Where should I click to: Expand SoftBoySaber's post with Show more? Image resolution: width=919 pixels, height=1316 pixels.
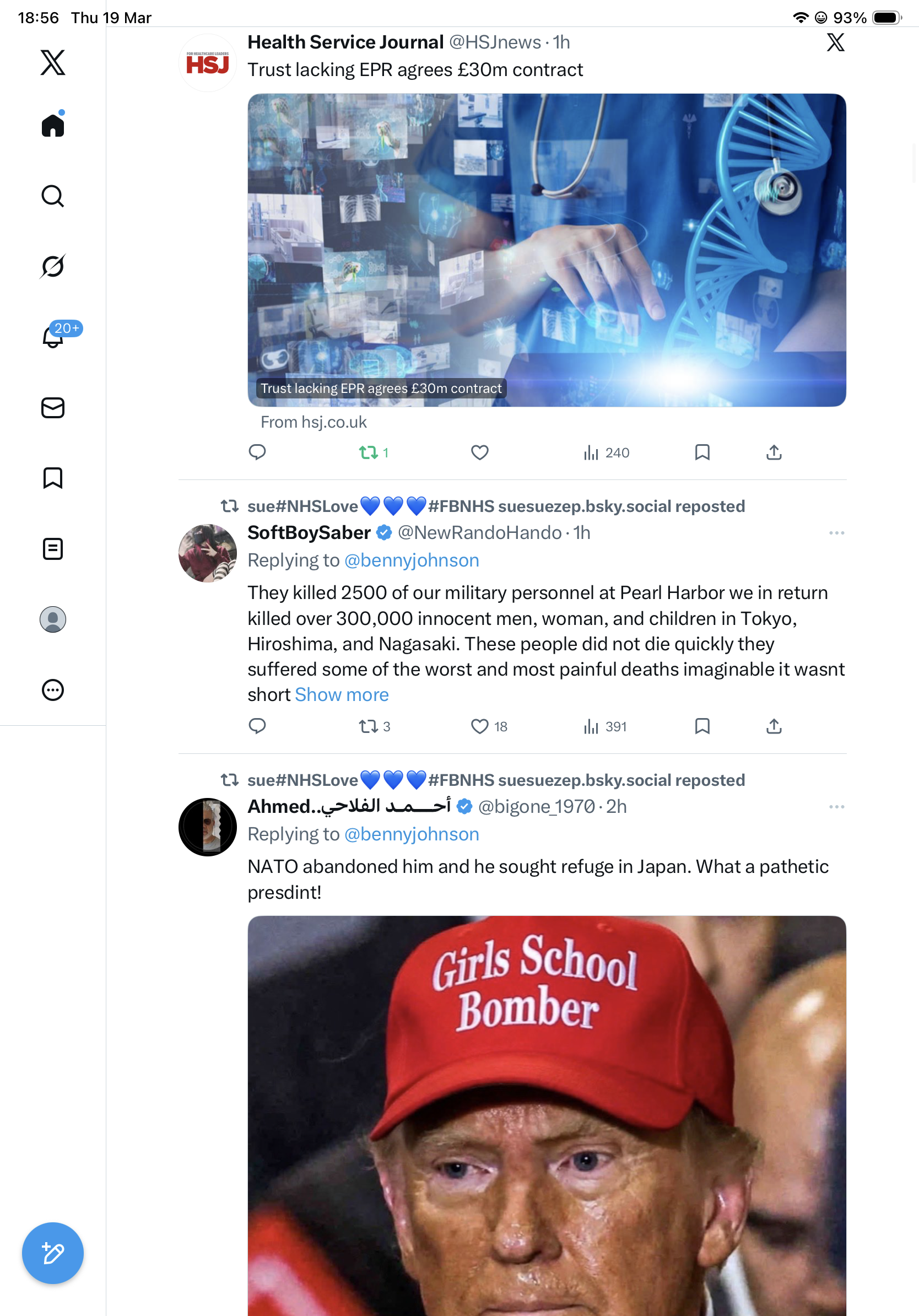342,695
